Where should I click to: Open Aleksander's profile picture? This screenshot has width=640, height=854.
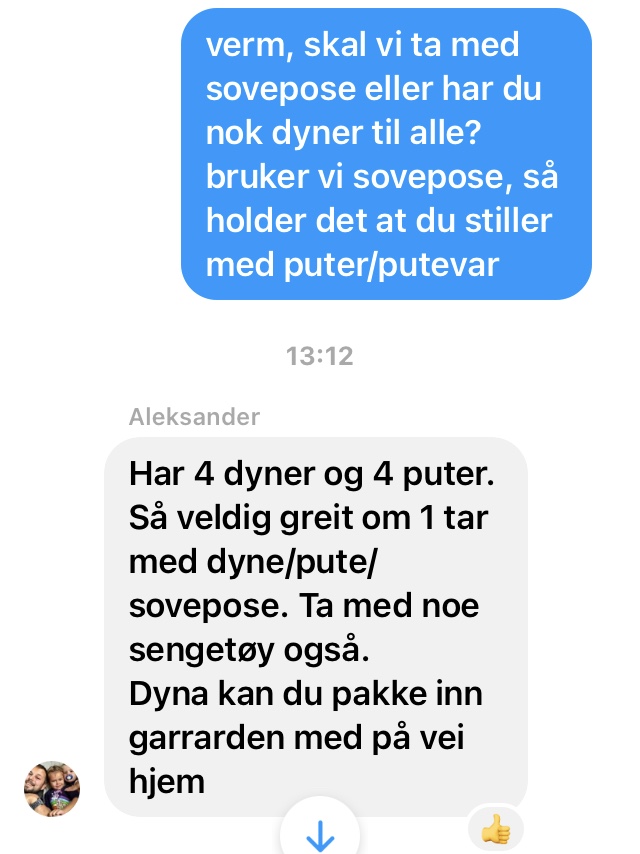pyautogui.click(x=52, y=788)
